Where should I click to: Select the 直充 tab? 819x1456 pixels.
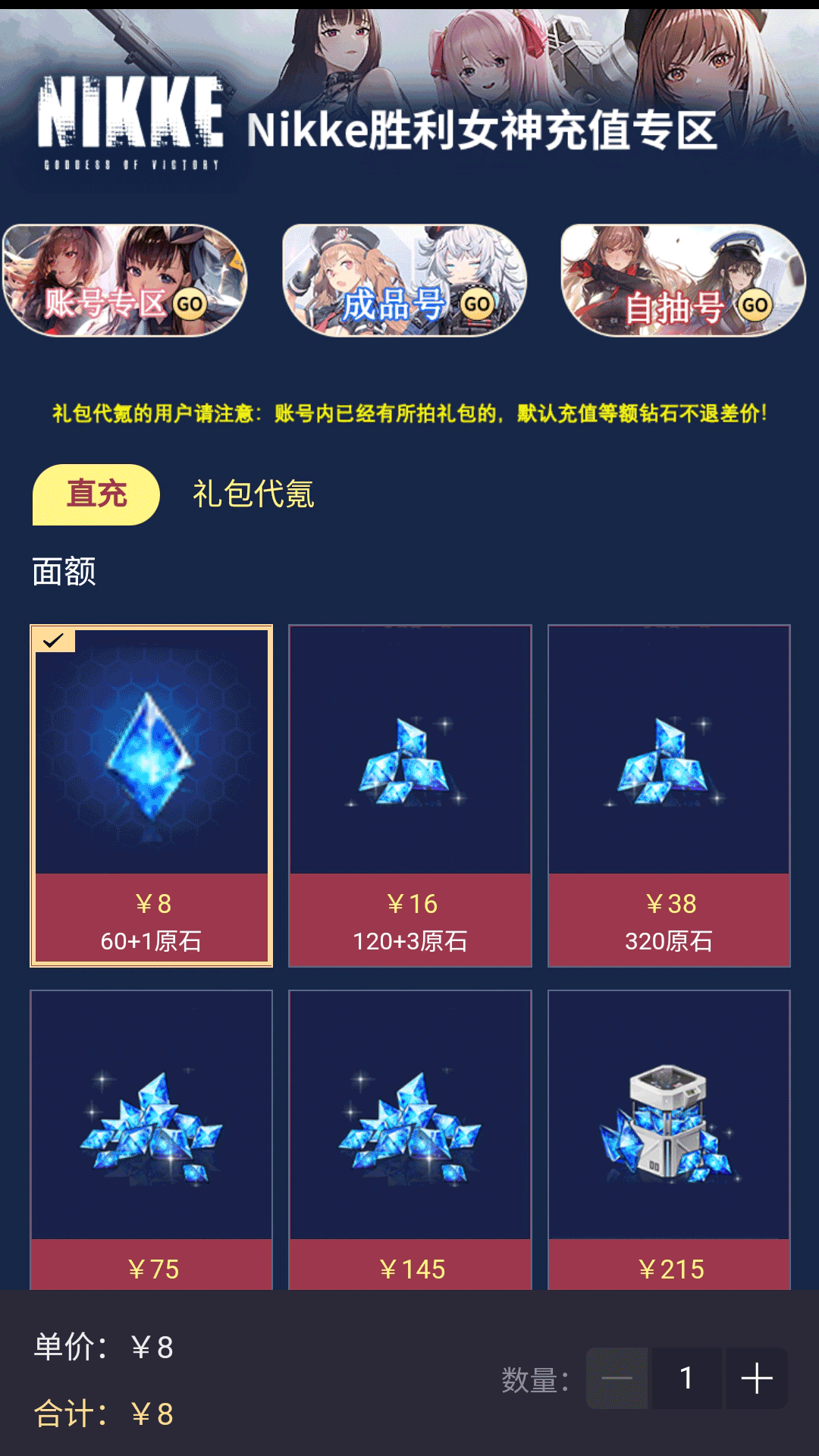click(x=96, y=494)
